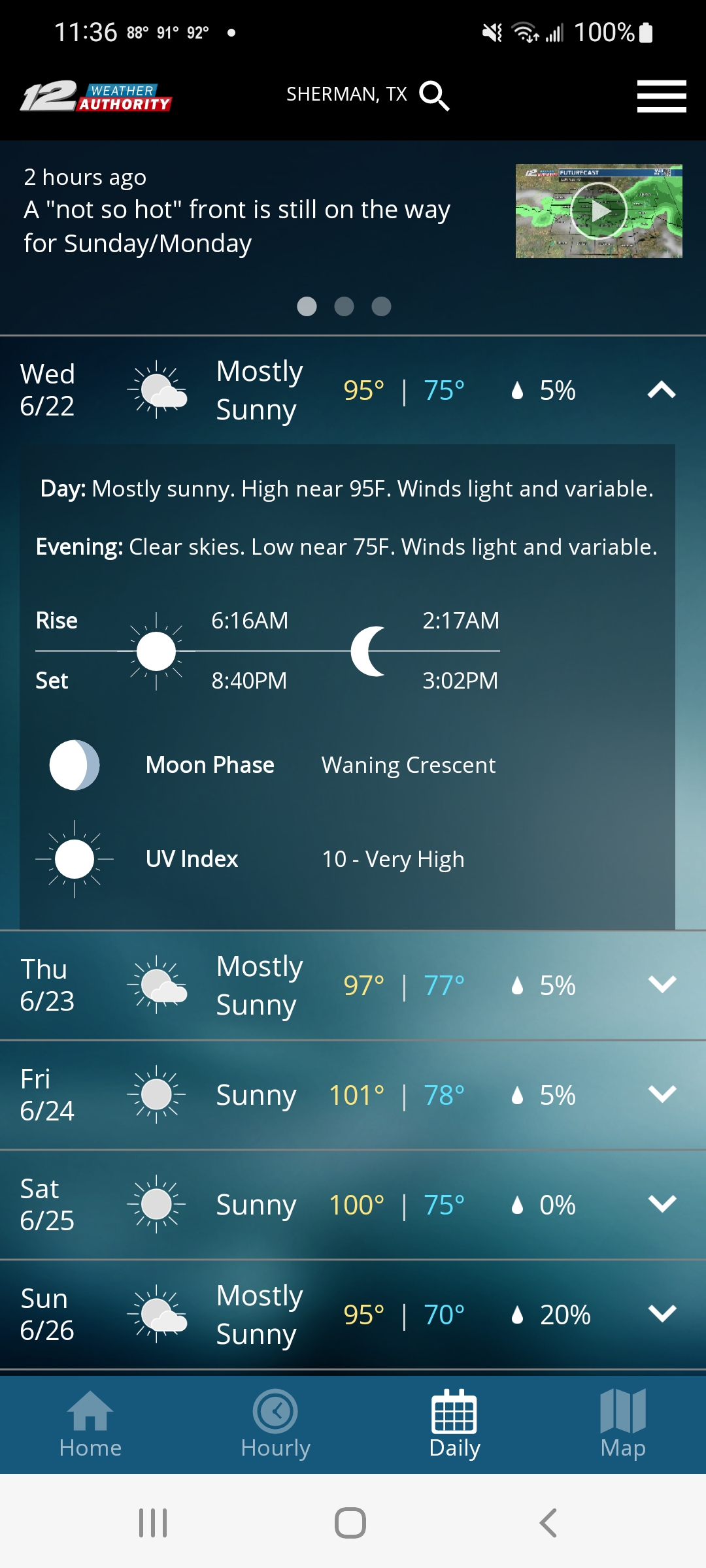Go to the Home tab
706x1568 pixels.
click(x=90, y=1423)
